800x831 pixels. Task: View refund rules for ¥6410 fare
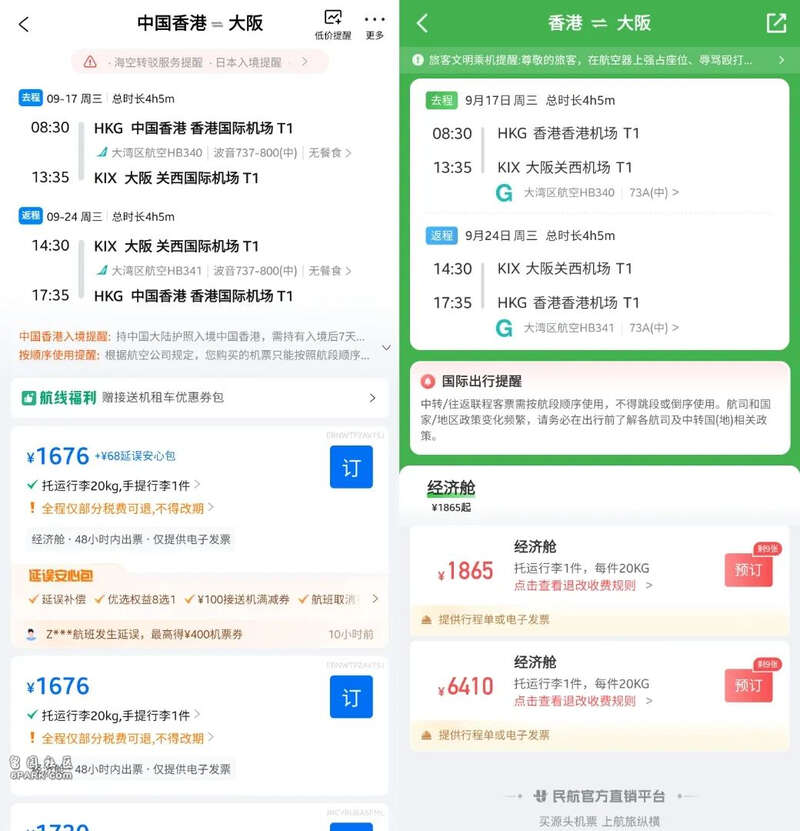(582, 701)
